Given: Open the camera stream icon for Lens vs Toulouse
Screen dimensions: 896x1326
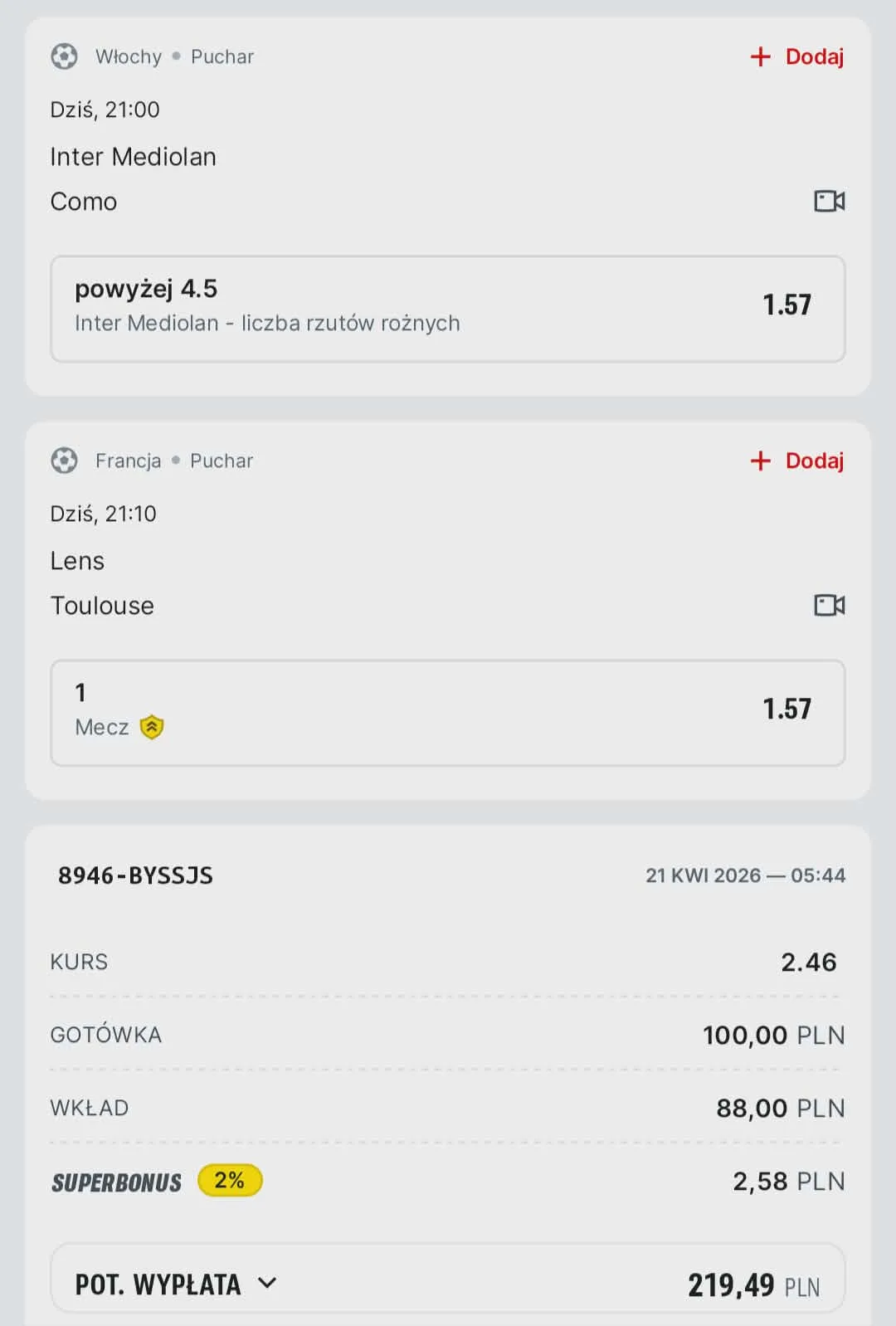Looking at the screenshot, I should coord(829,606).
